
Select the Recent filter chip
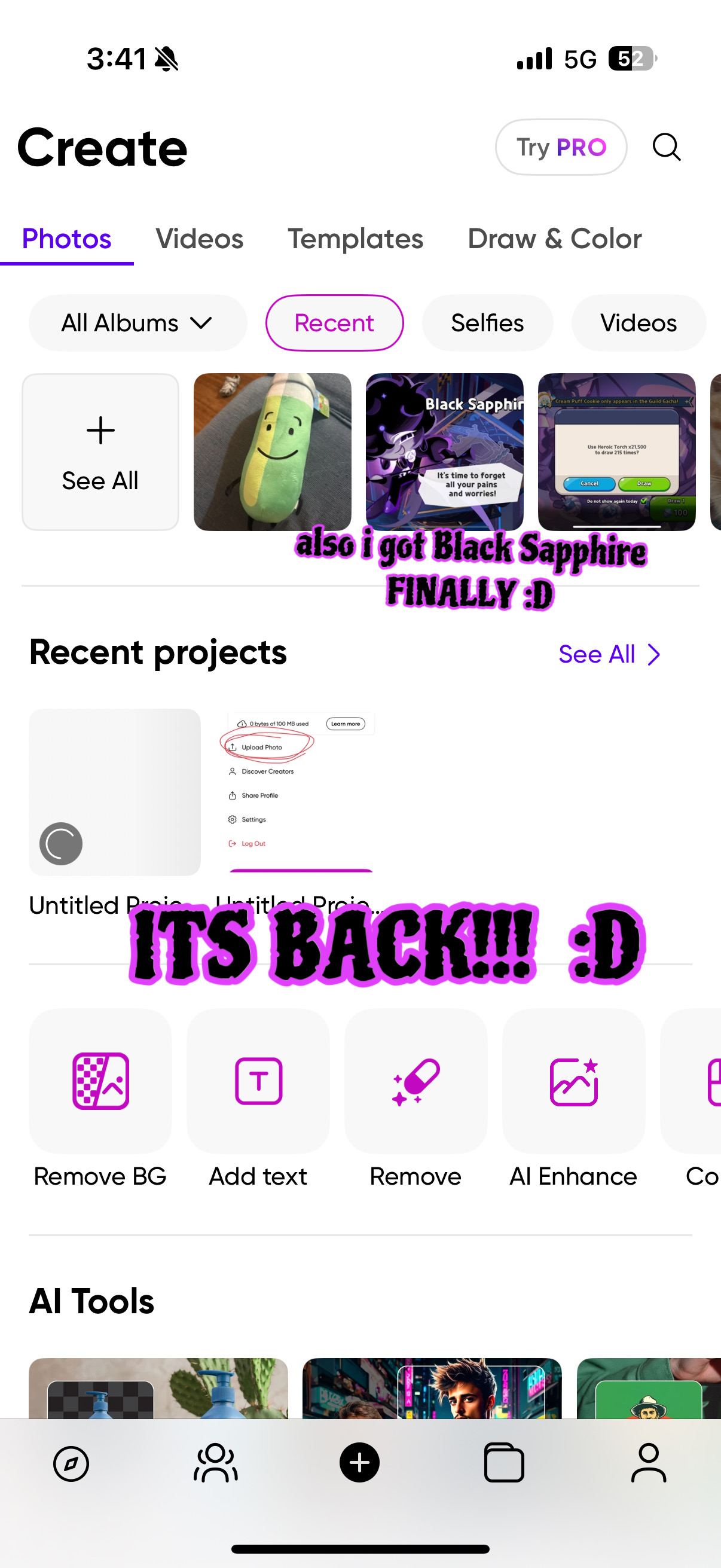click(x=334, y=323)
